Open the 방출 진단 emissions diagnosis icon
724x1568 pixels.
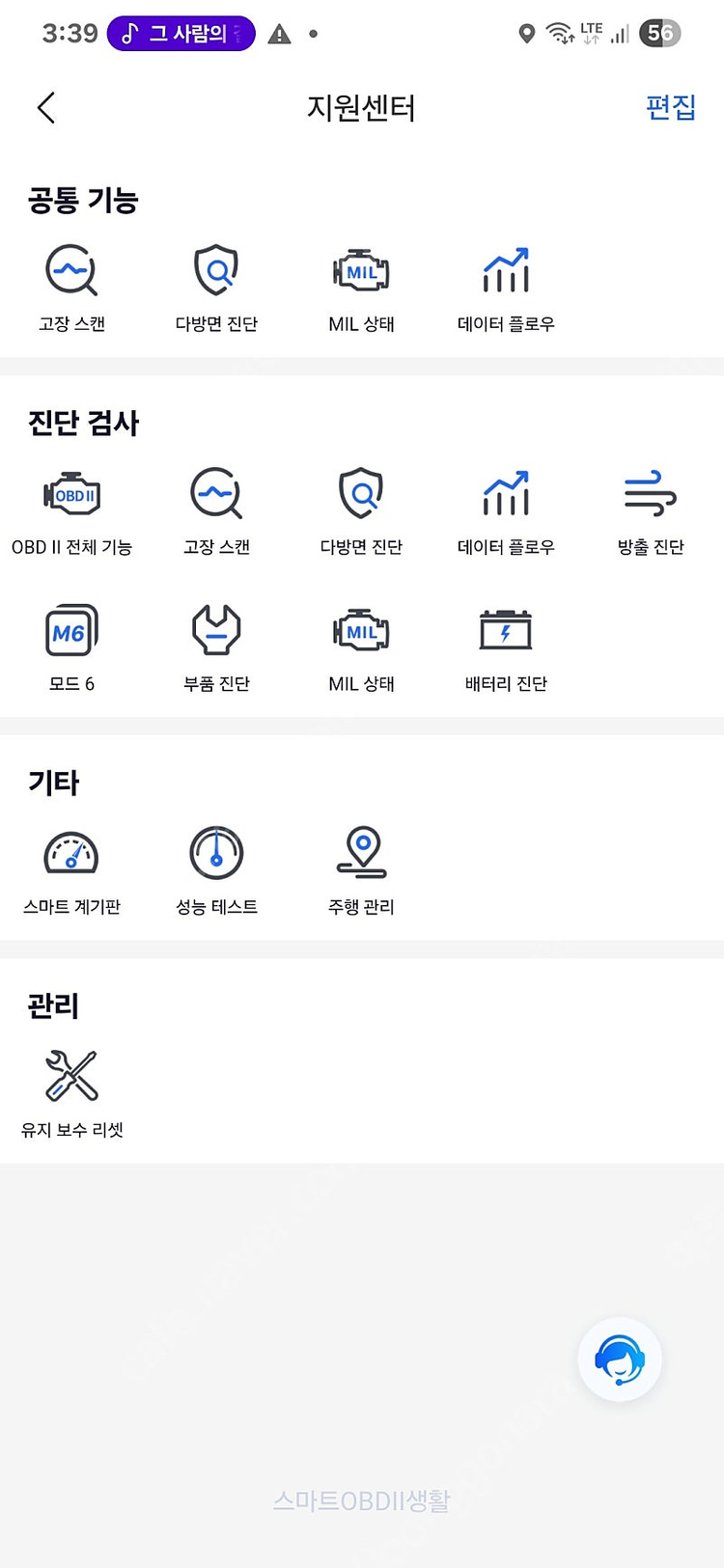coord(649,493)
